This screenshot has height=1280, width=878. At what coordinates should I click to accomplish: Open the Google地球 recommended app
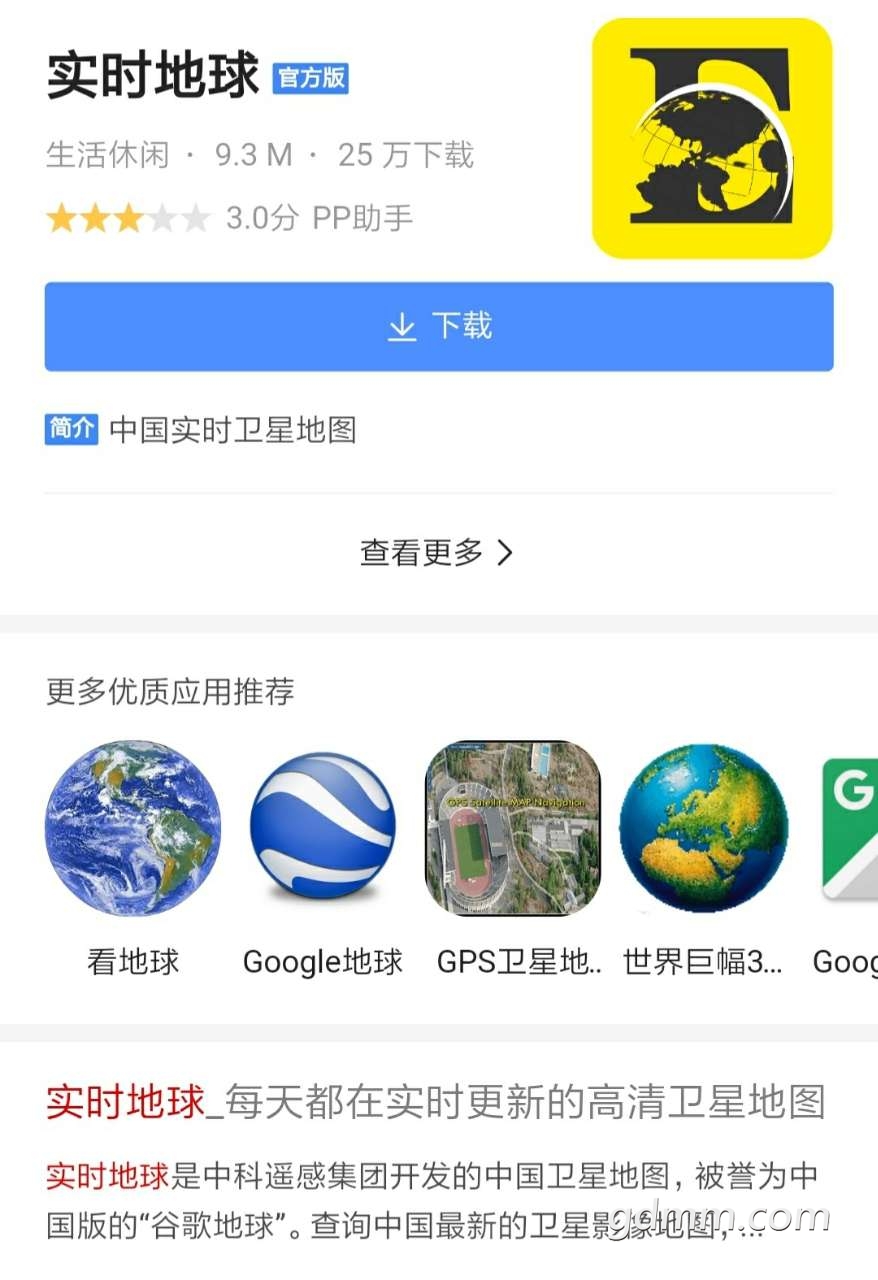(x=322, y=828)
